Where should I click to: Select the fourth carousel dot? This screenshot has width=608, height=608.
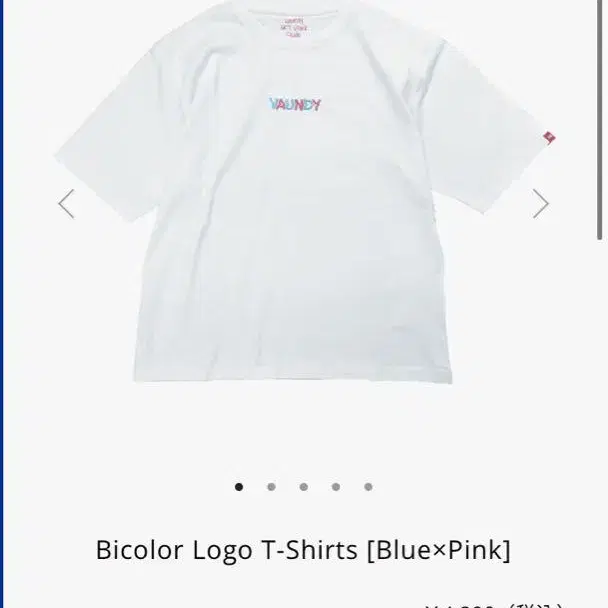tap(336, 487)
